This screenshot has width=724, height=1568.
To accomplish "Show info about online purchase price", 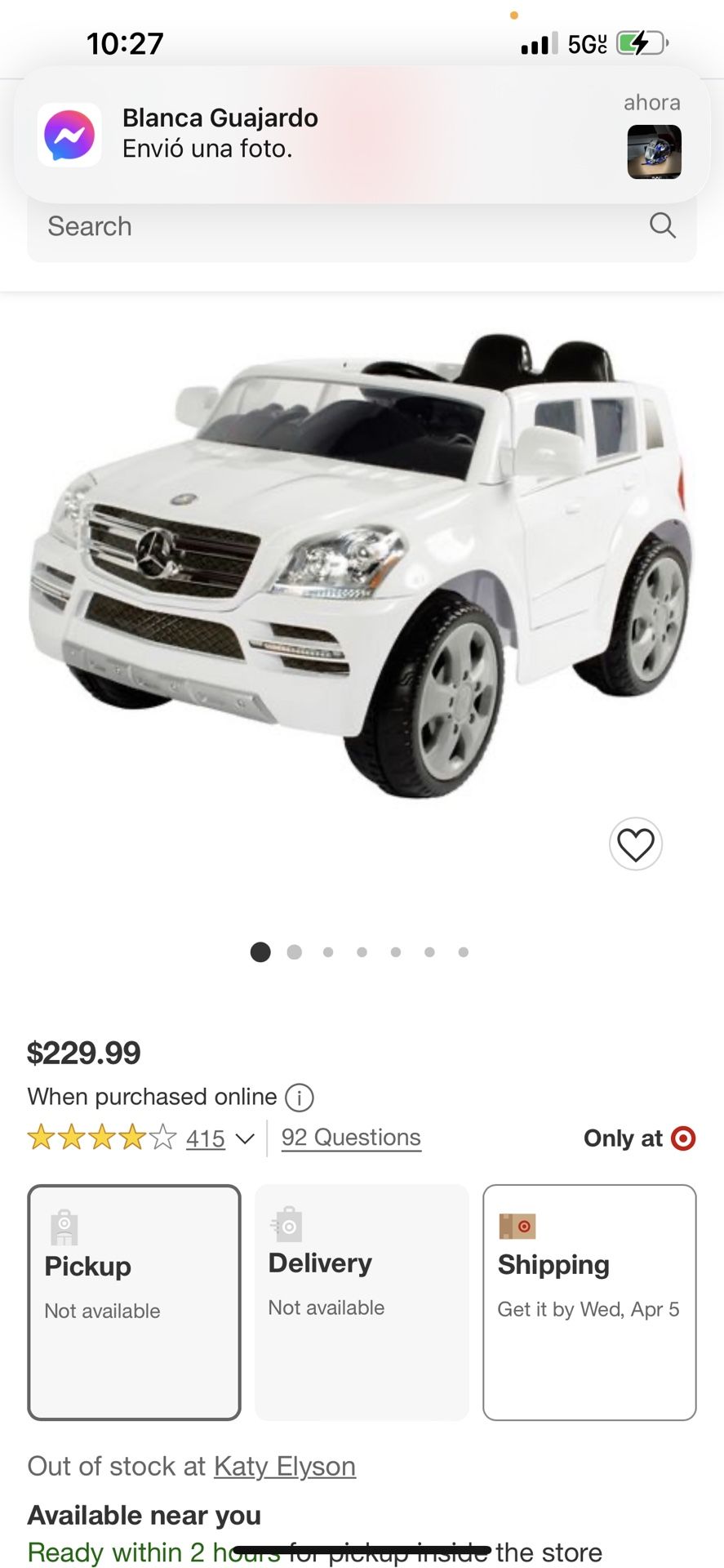I will [300, 1098].
